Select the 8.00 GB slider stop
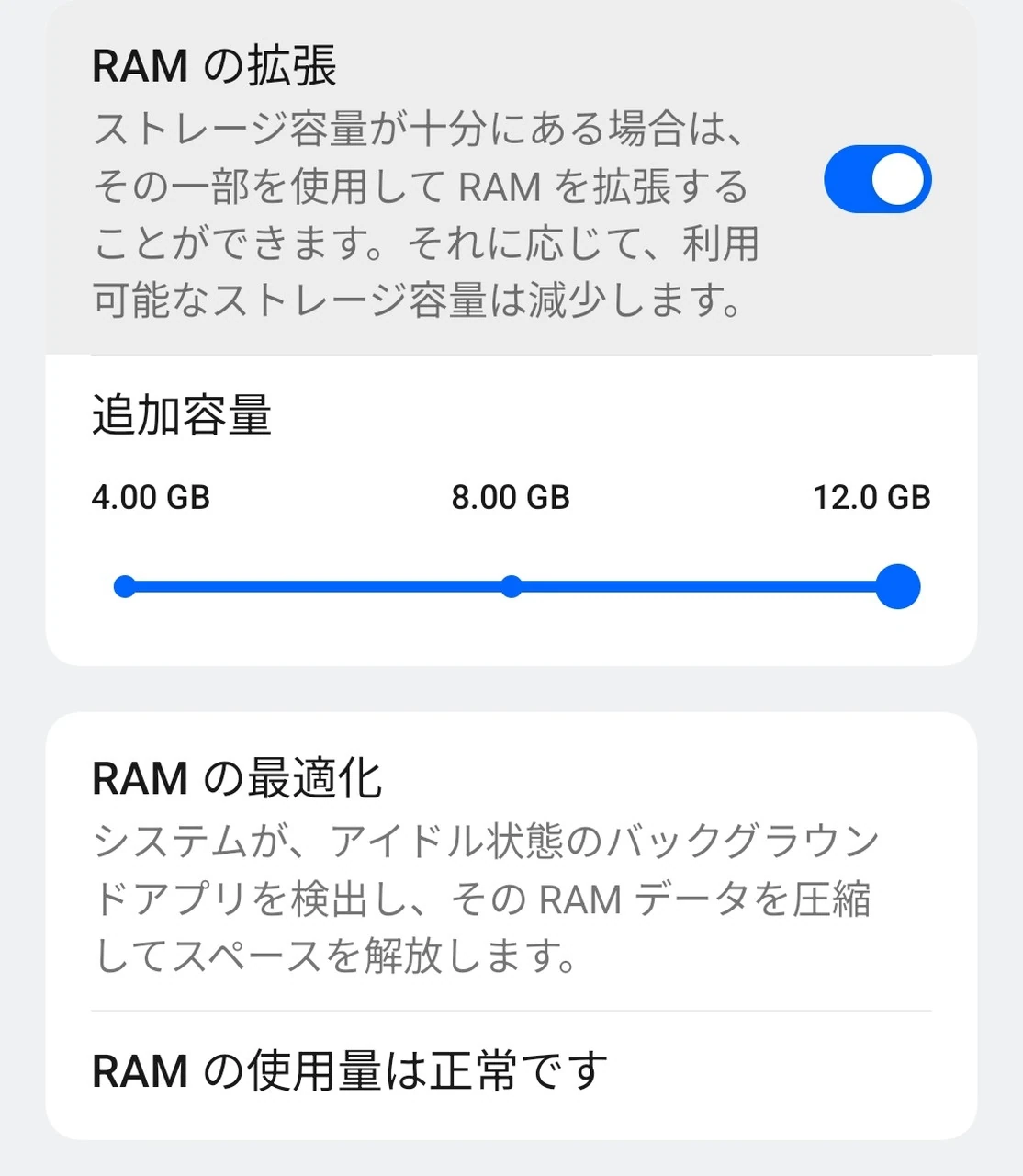This screenshot has height=1176, width=1023. pos(511,587)
